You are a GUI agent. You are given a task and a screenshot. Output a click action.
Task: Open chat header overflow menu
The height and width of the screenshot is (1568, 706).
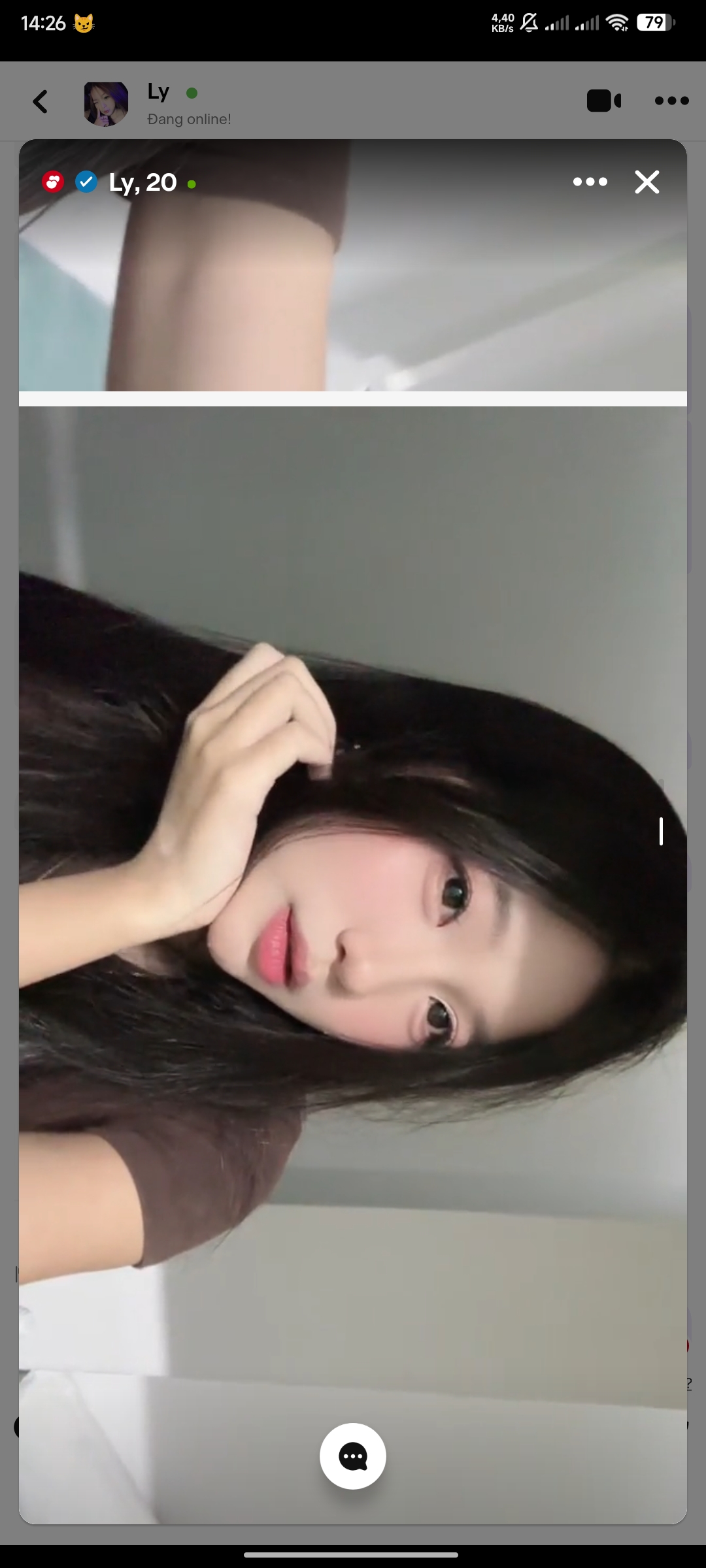(671, 101)
